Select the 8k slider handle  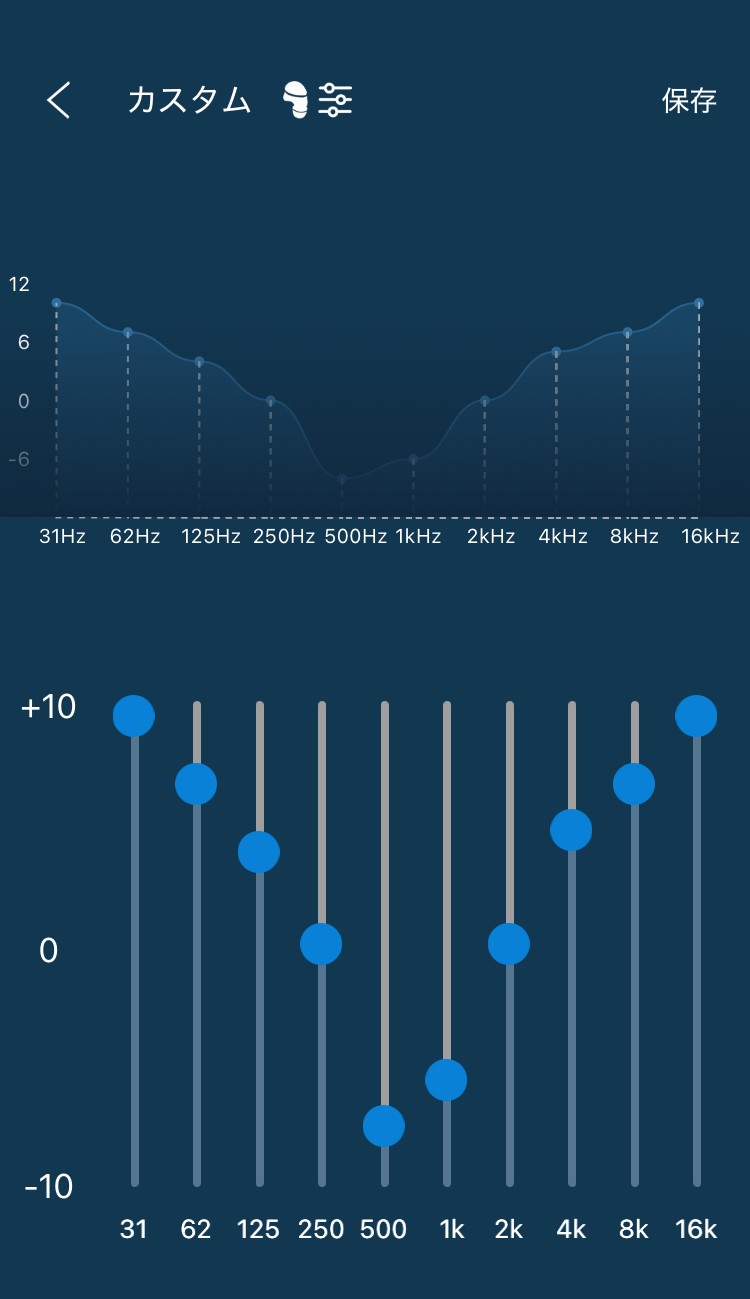[634, 783]
